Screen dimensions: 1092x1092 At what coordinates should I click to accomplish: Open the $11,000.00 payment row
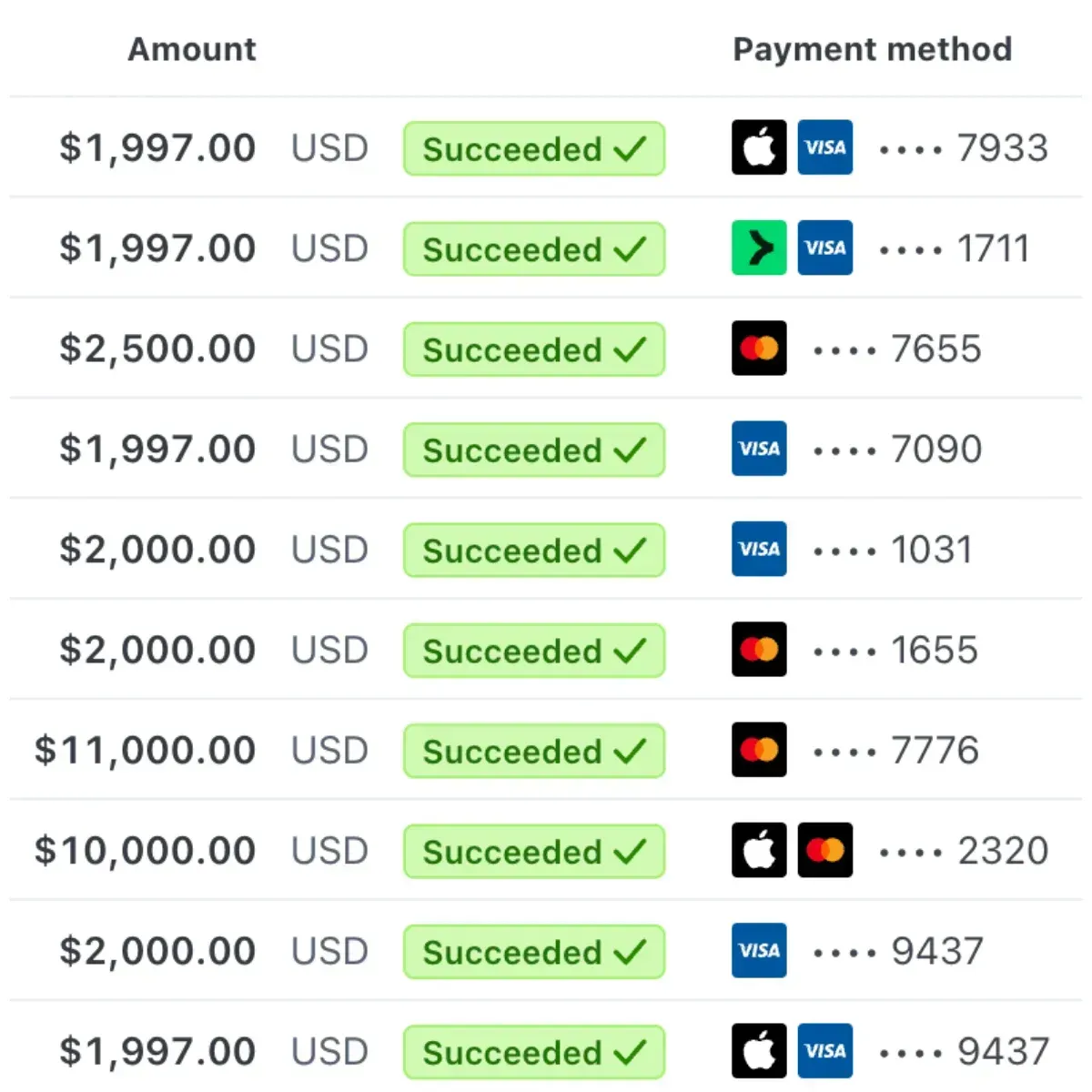146,751
